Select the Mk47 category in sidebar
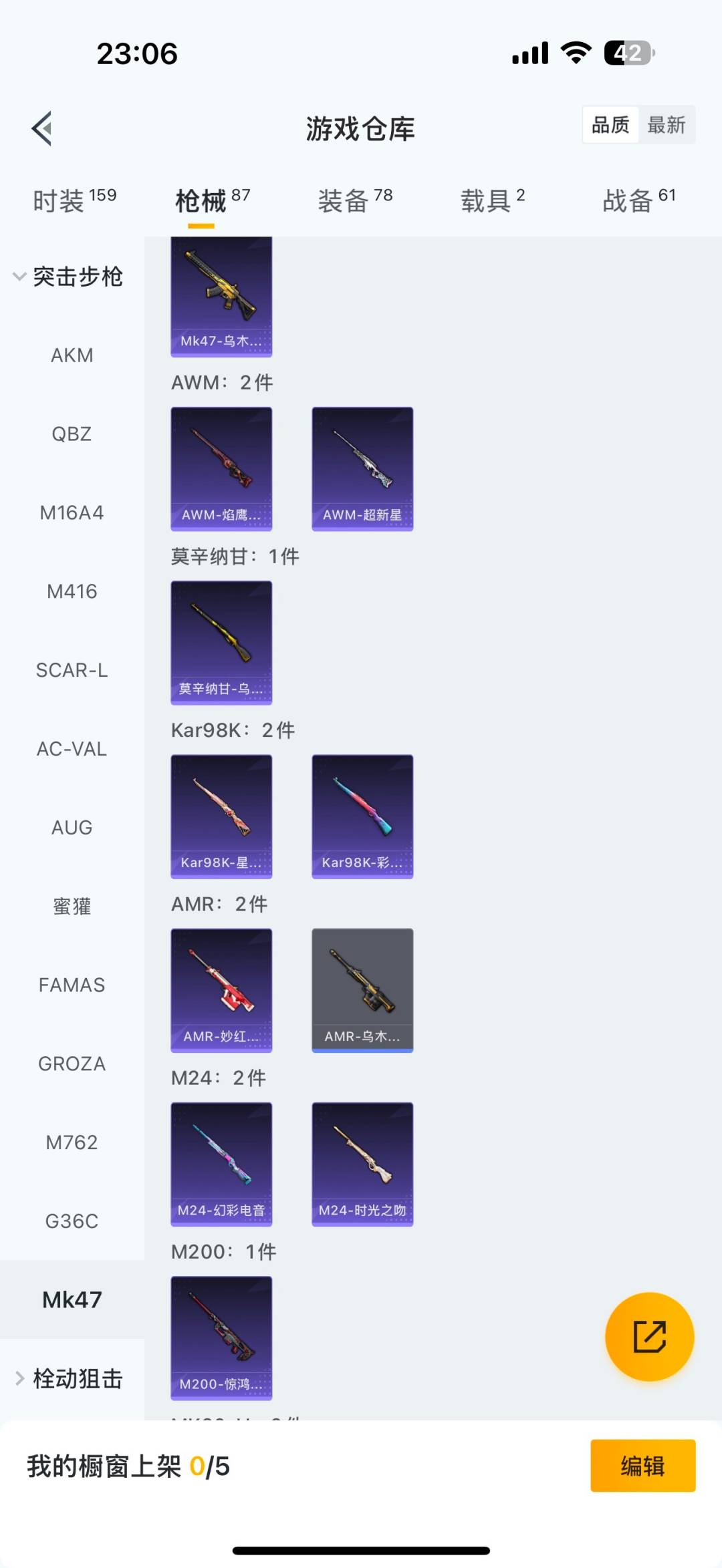Image resolution: width=722 pixels, height=1568 pixels. (x=72, y=1299)
